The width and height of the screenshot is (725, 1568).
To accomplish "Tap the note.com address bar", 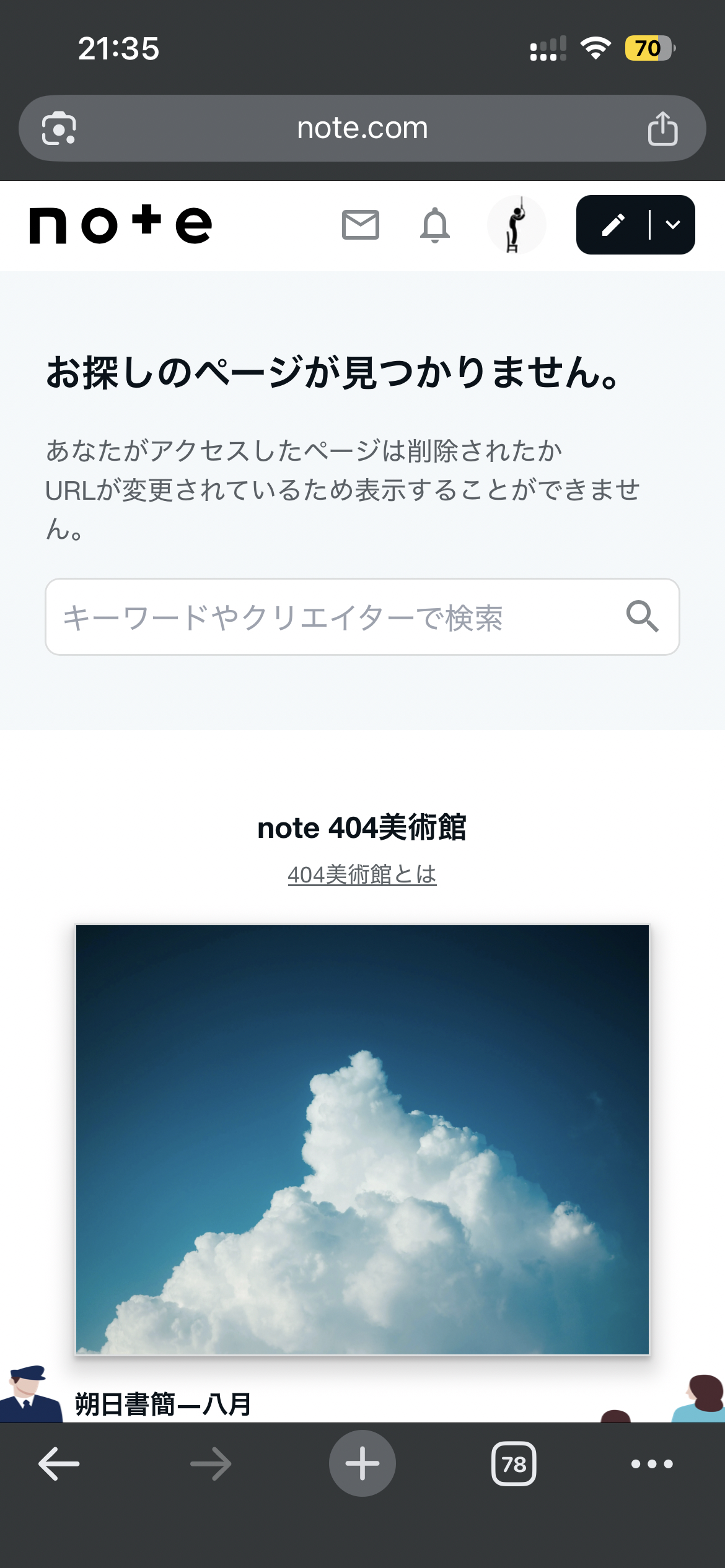I will 362,128.
